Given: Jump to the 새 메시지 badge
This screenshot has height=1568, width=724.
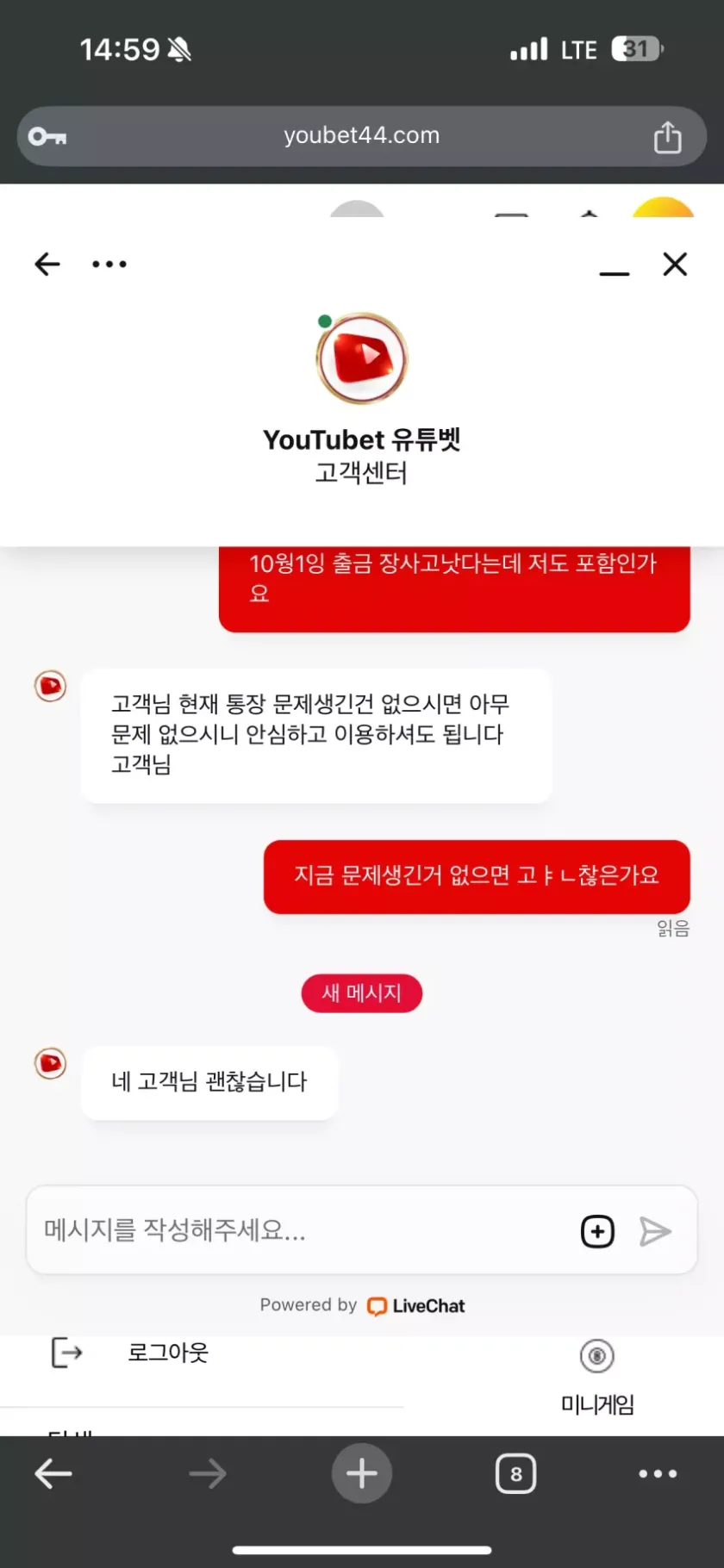Looking at the screenshot, I should pos(361,993).
